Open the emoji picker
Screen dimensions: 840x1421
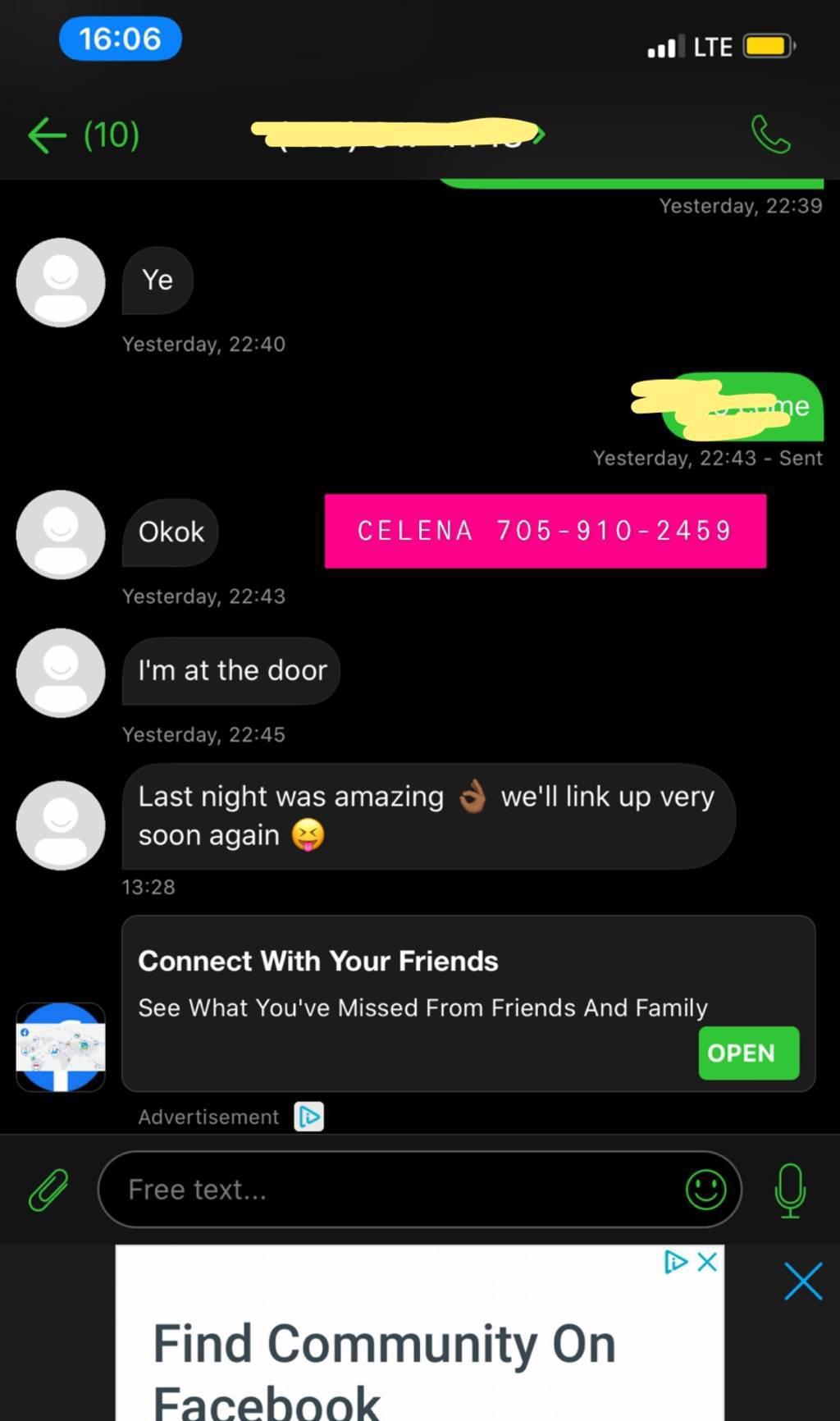pyautogui.click(x=705, y=1190)
